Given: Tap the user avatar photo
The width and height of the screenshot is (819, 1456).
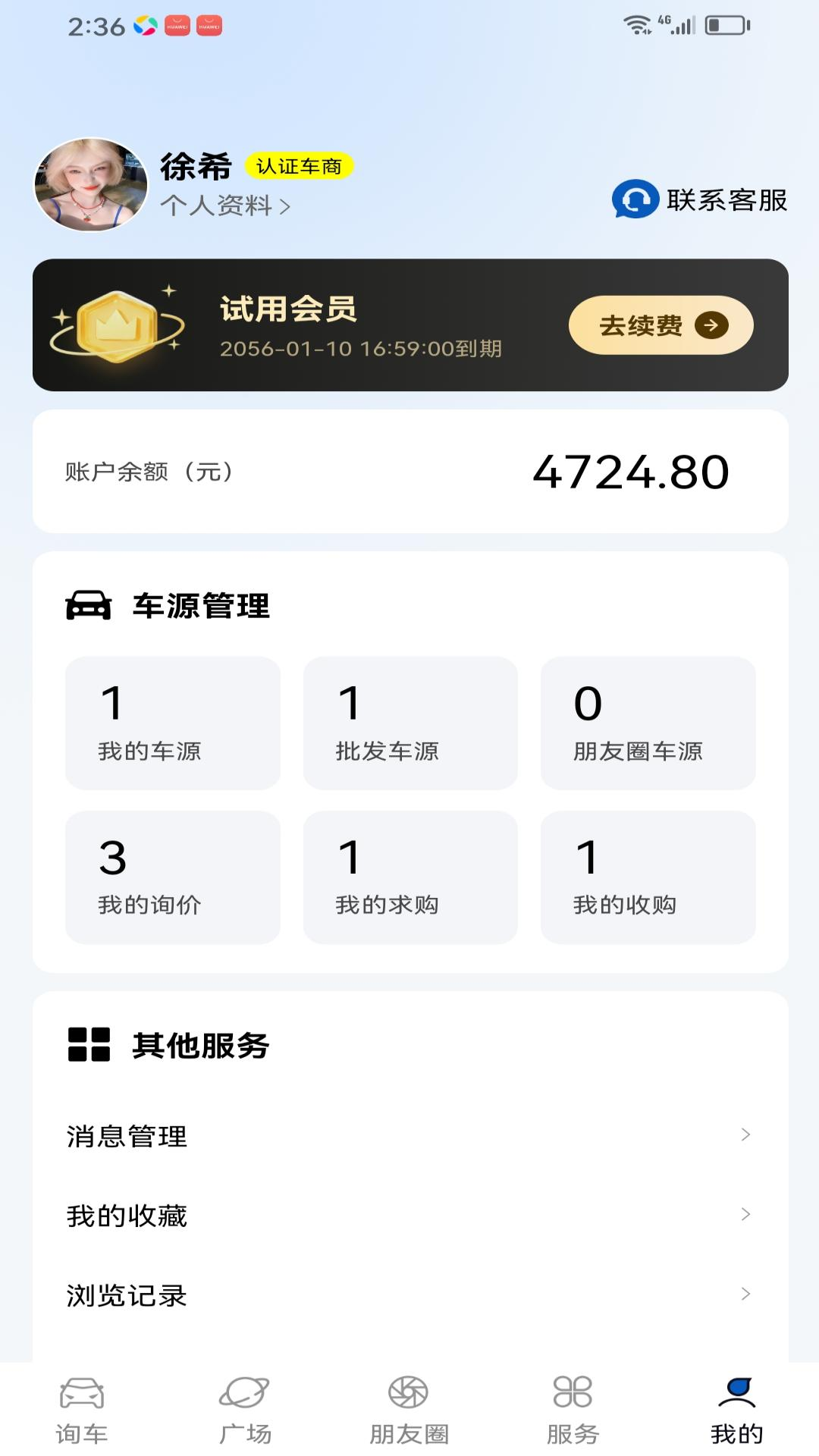Looking at the screenshot, I should point(91,182).
